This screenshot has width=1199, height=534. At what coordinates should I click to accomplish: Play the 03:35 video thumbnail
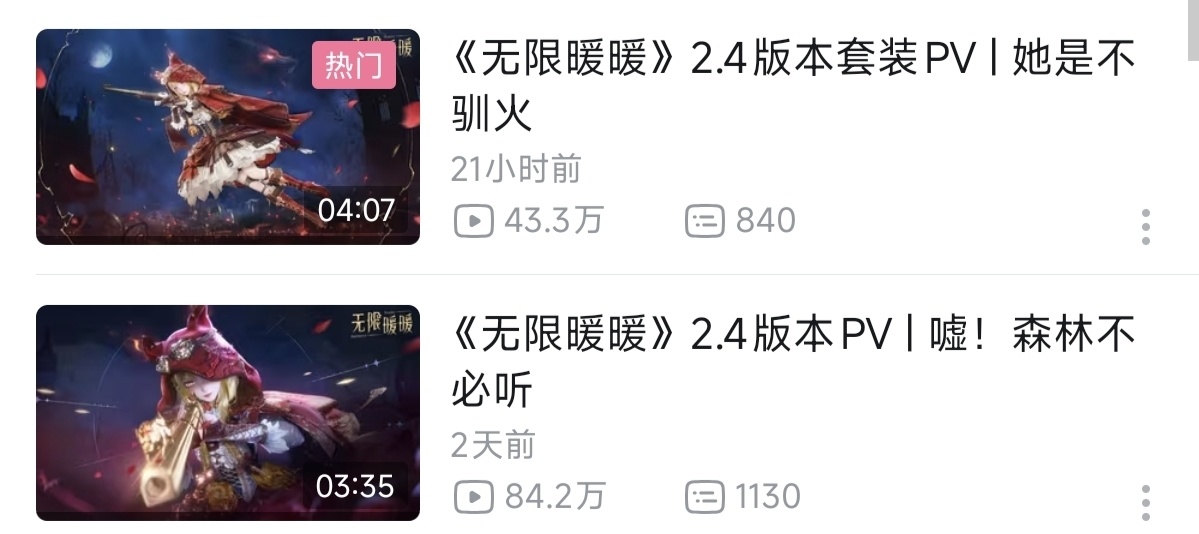[228, 412]
